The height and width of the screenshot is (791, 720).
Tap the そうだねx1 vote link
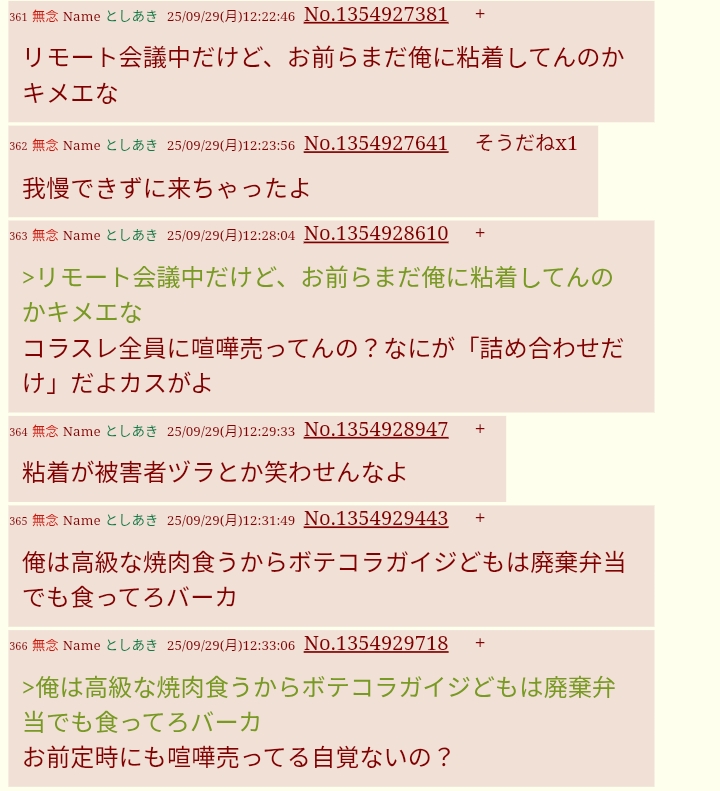[x=526, y=143]
